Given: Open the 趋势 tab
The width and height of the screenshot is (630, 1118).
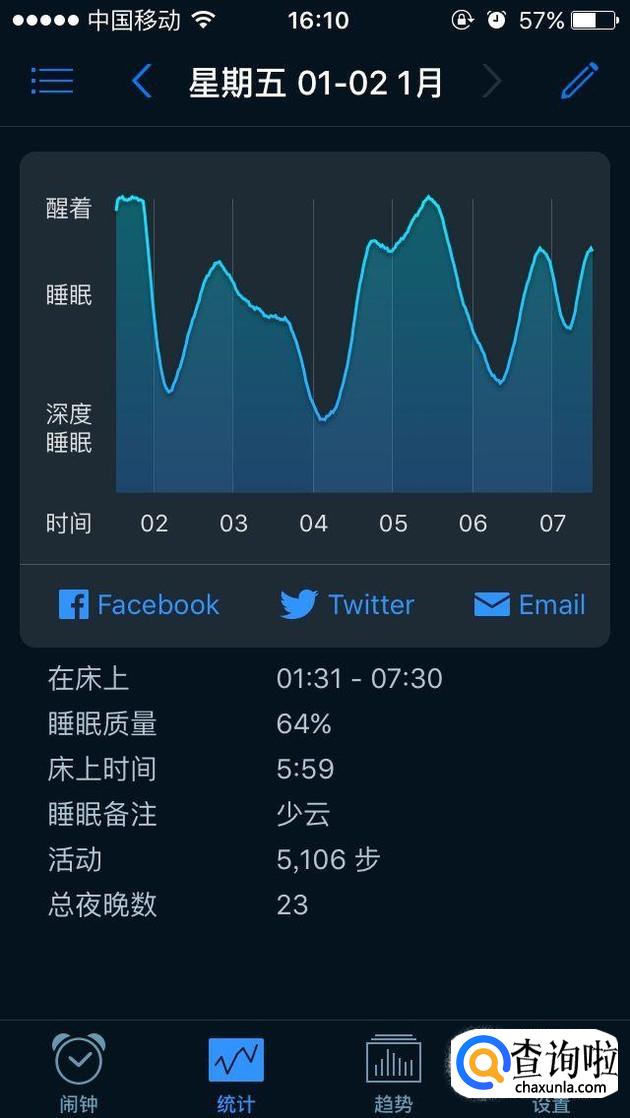Looking at the screenshot, I should 393,1073.
